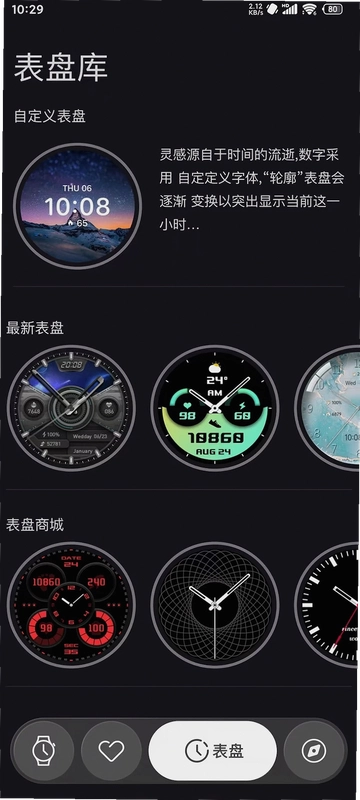Select the metallic gray analog watch face

pos(71,408)
